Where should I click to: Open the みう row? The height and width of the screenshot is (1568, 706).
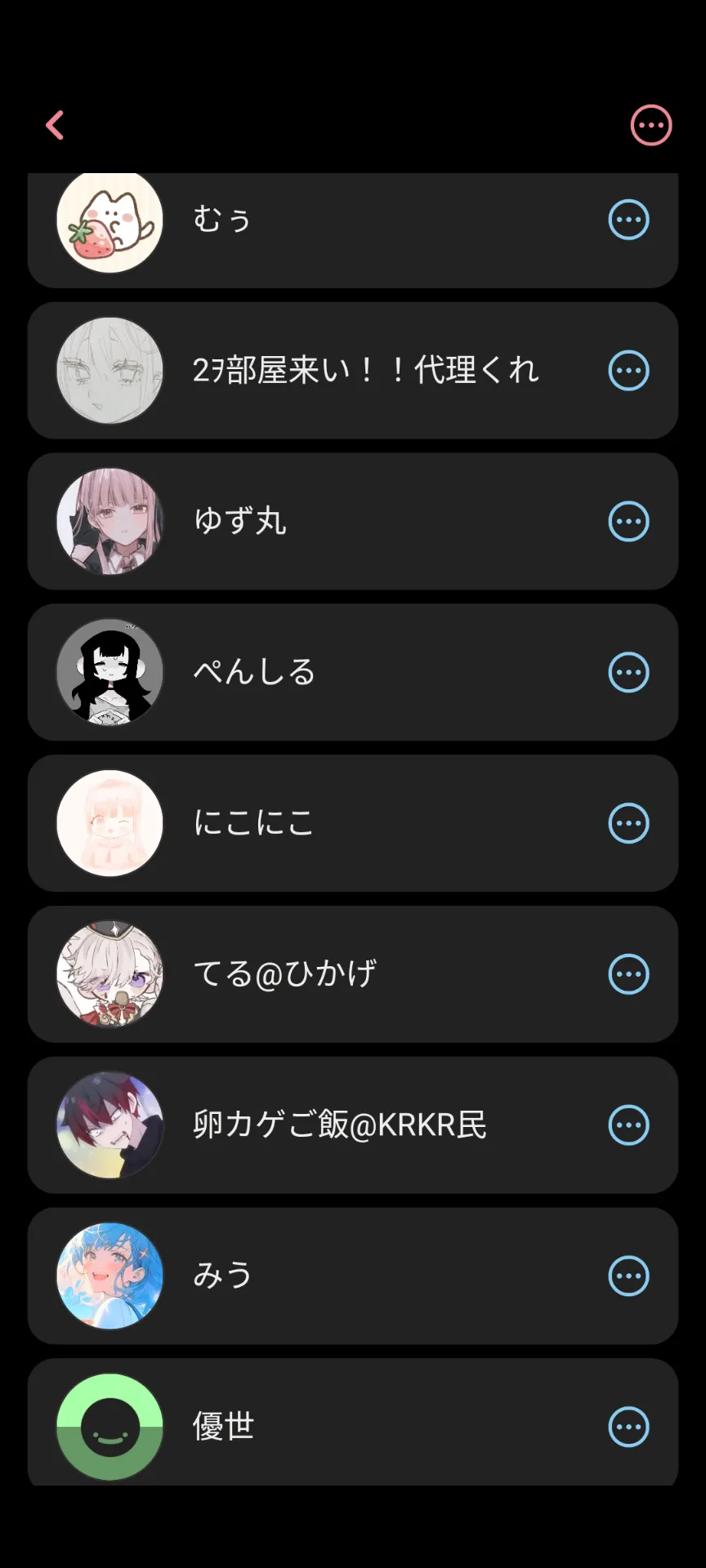tap(353, 1276)
